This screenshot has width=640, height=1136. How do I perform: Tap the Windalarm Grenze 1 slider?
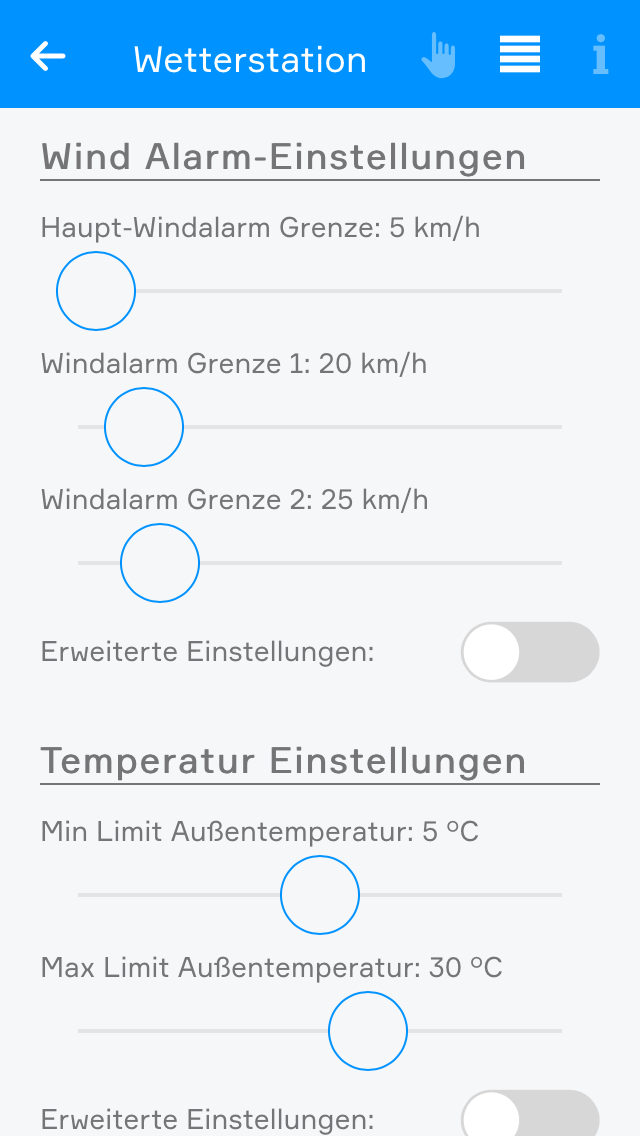(x=144, y=427)
